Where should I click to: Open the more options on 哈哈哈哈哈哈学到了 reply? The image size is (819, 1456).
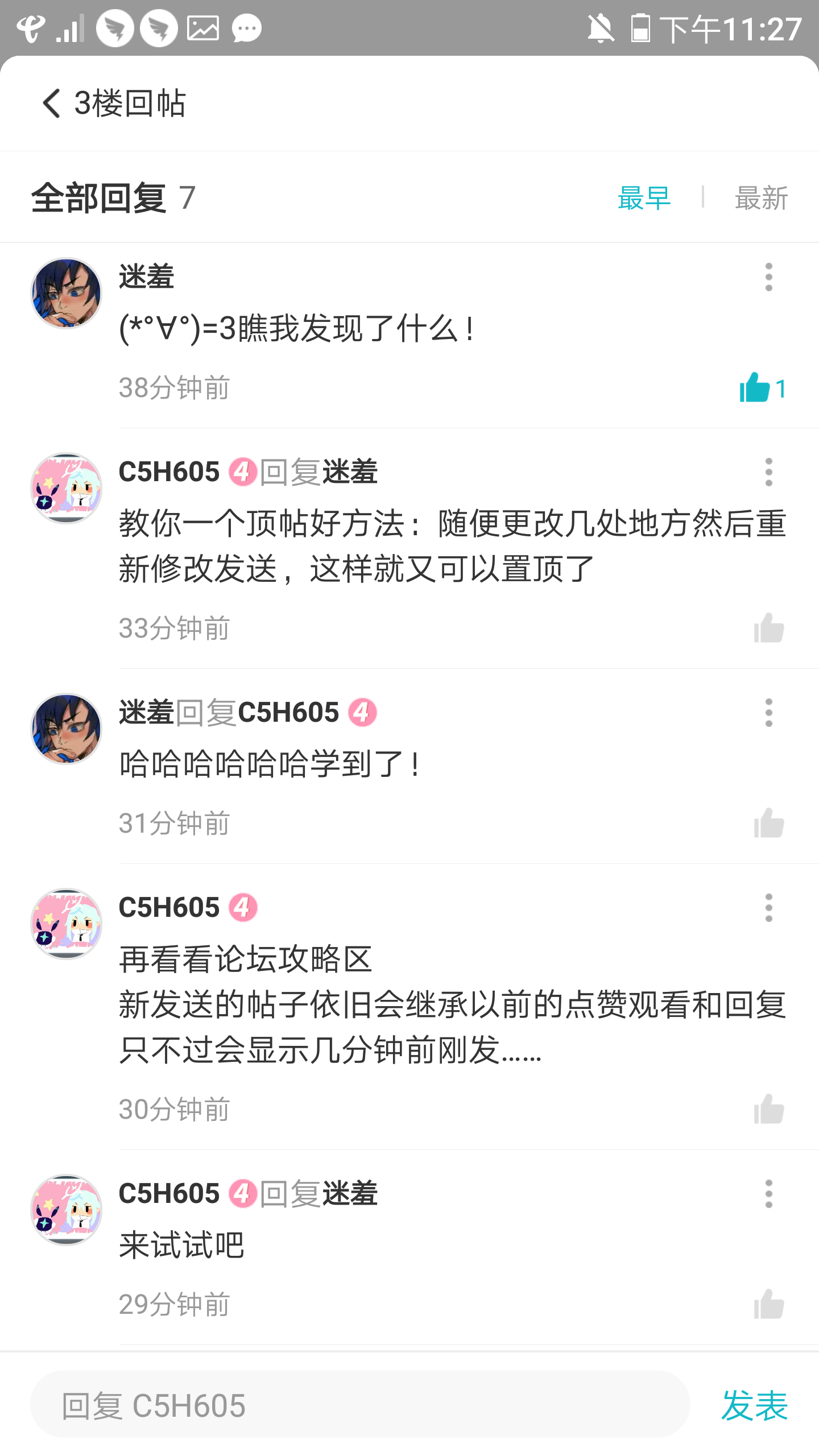coord(768,713)
